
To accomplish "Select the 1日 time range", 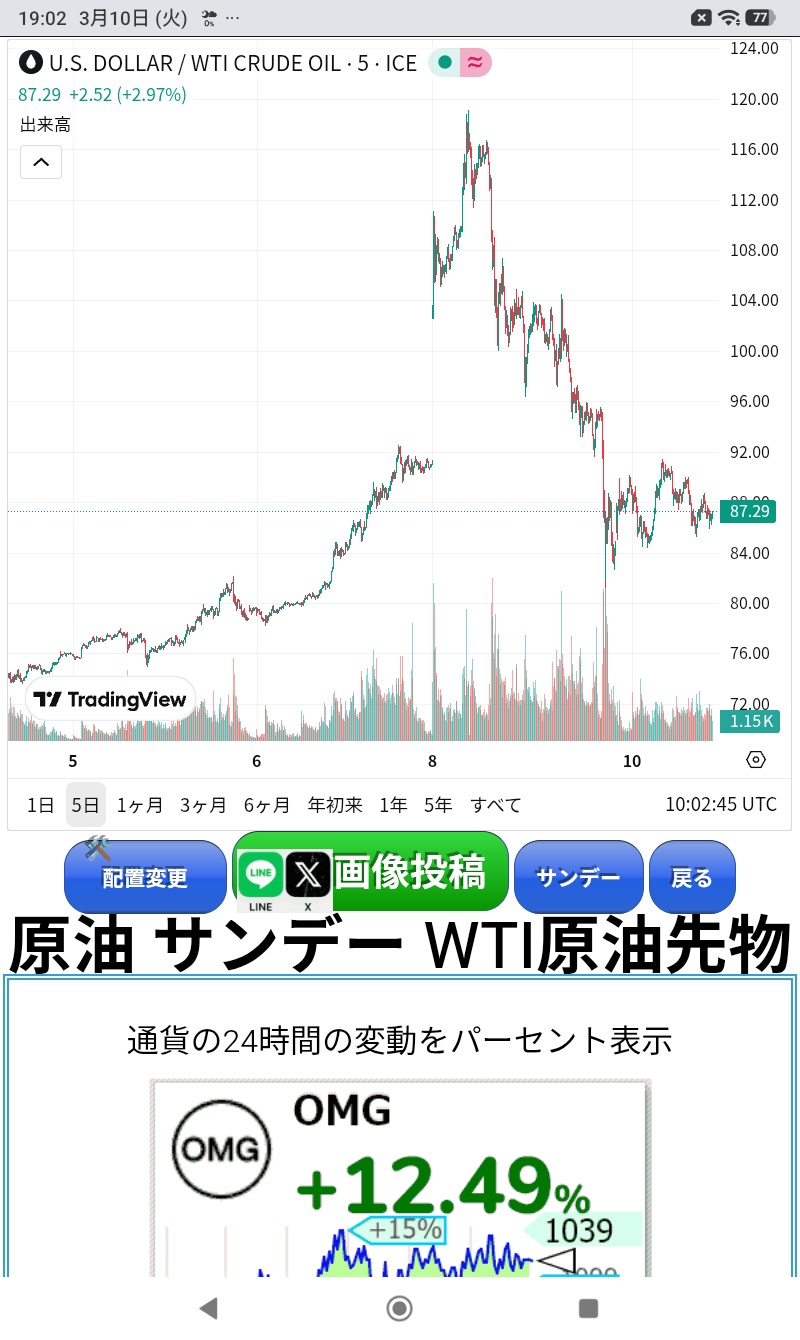I will (41, 805).
